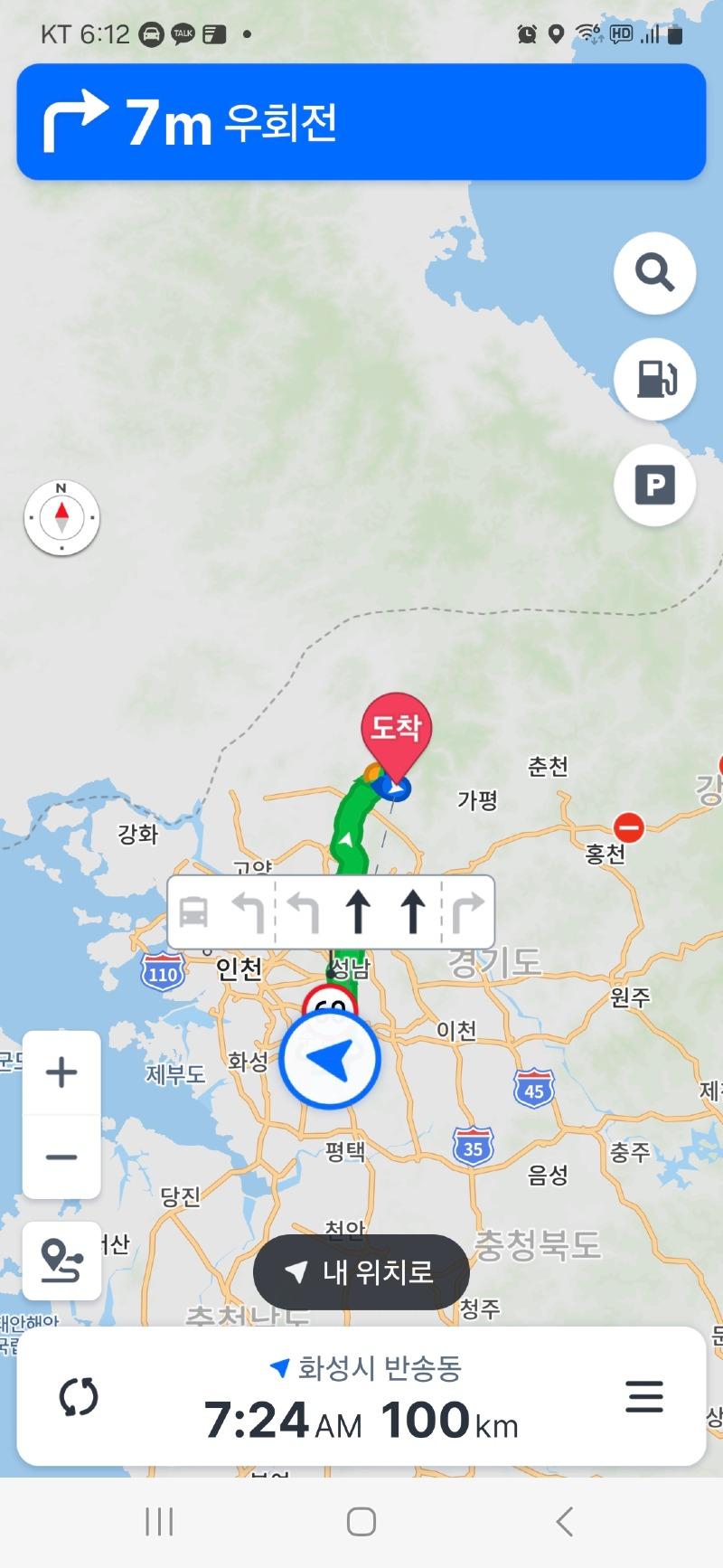This screenshot has height=1568, width=723.
Task: Tap the compass to reorient map
Action: (61, 518)
